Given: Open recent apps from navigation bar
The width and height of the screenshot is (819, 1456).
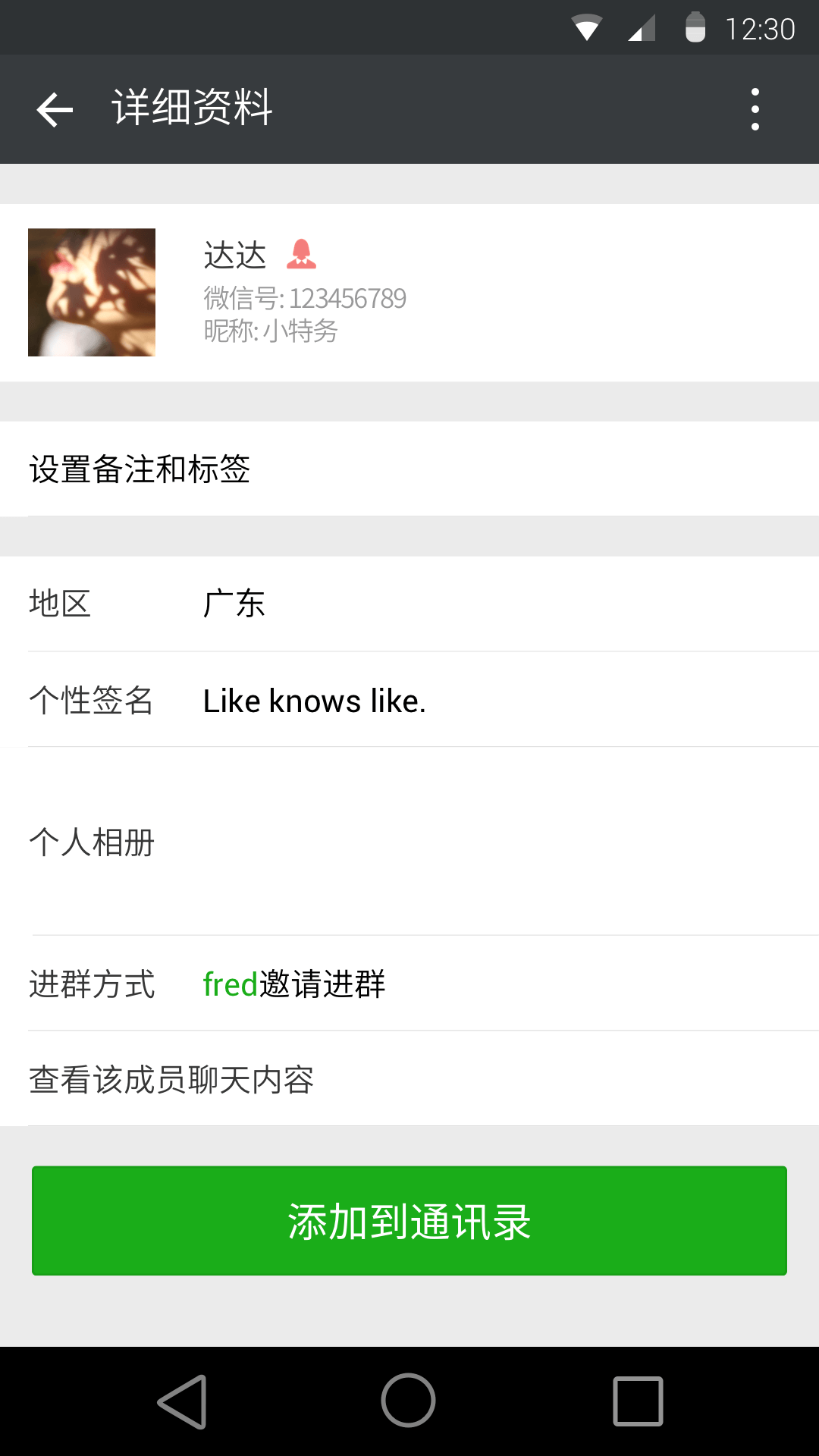Looking at the screenshot, I should click(x=638, y=1401).
